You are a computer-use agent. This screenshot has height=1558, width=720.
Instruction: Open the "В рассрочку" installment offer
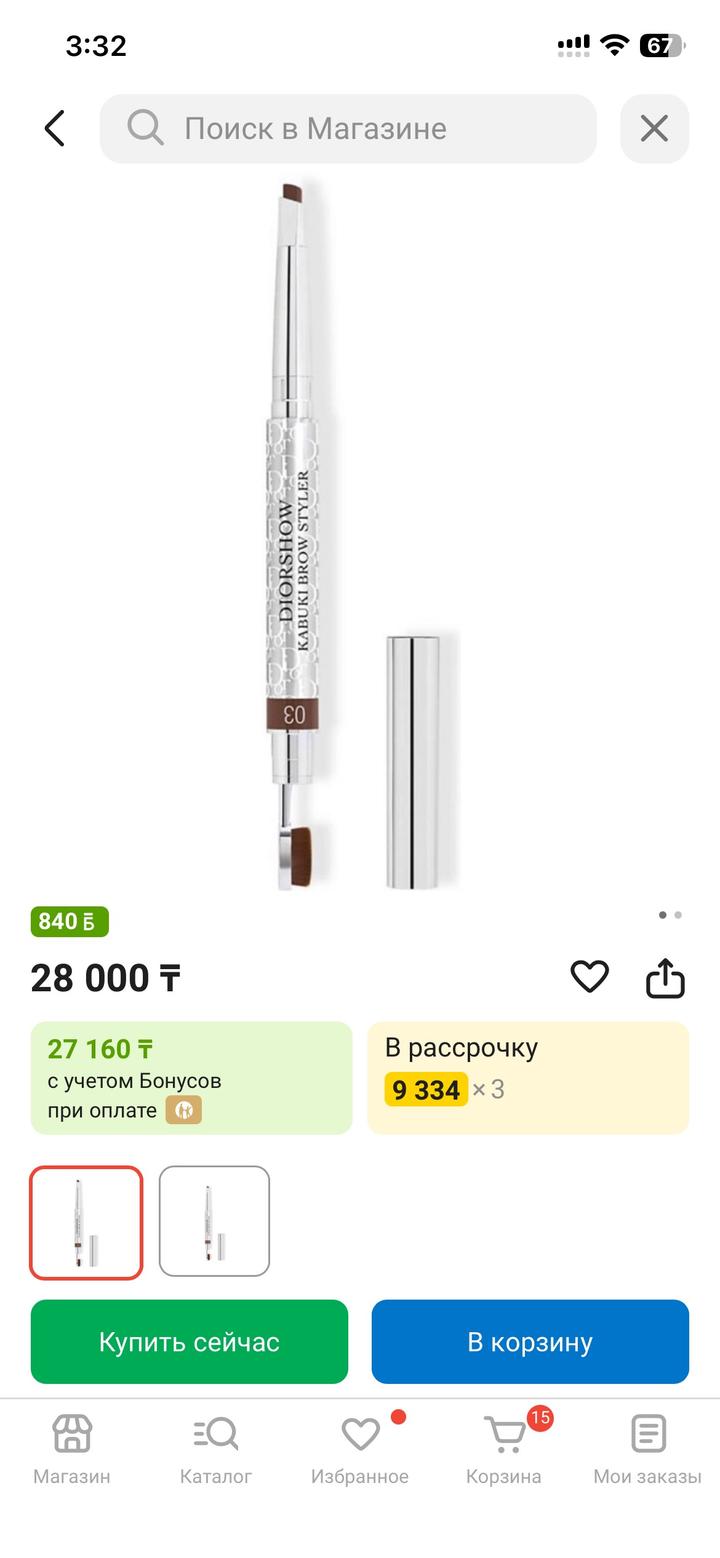tap(528, 1078)
